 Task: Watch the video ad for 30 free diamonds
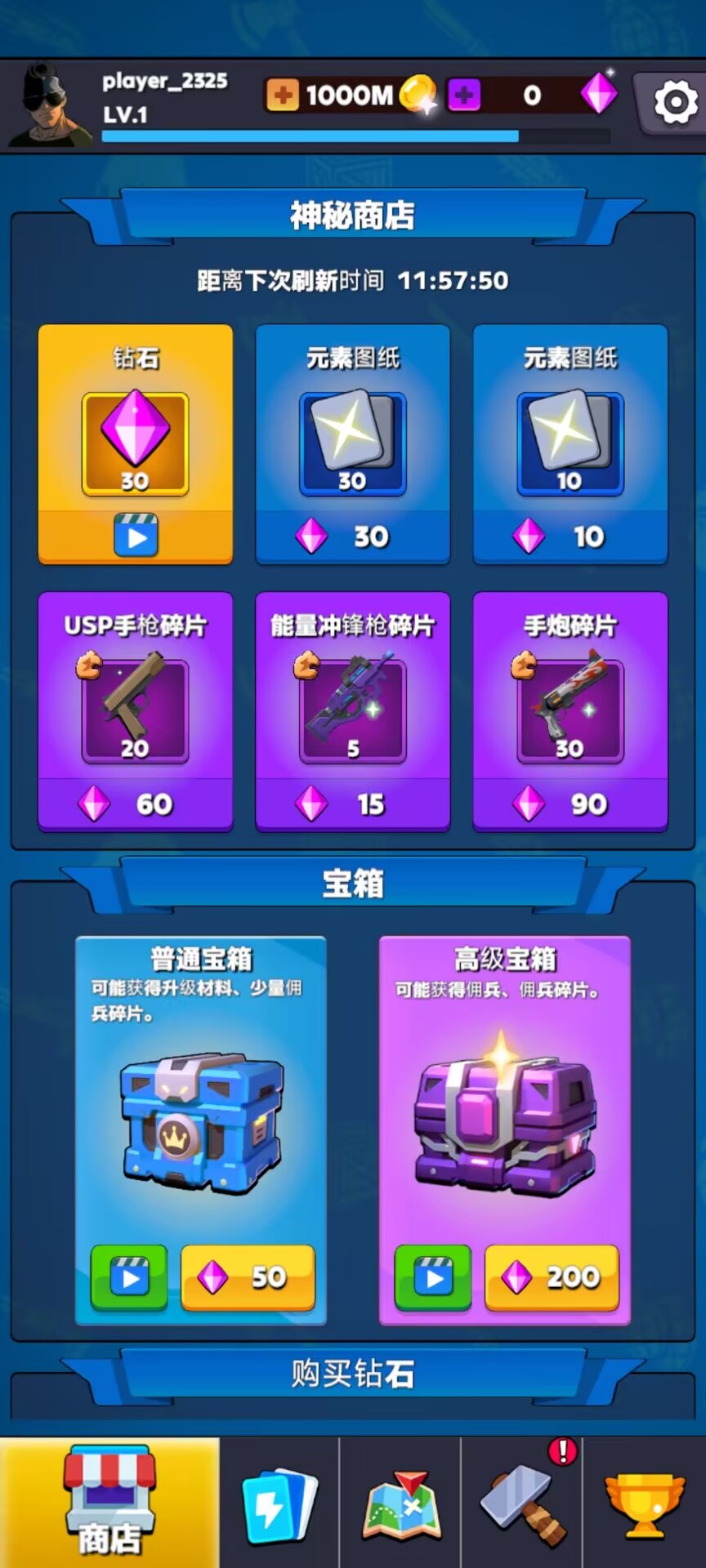click(x=136, y=537)
